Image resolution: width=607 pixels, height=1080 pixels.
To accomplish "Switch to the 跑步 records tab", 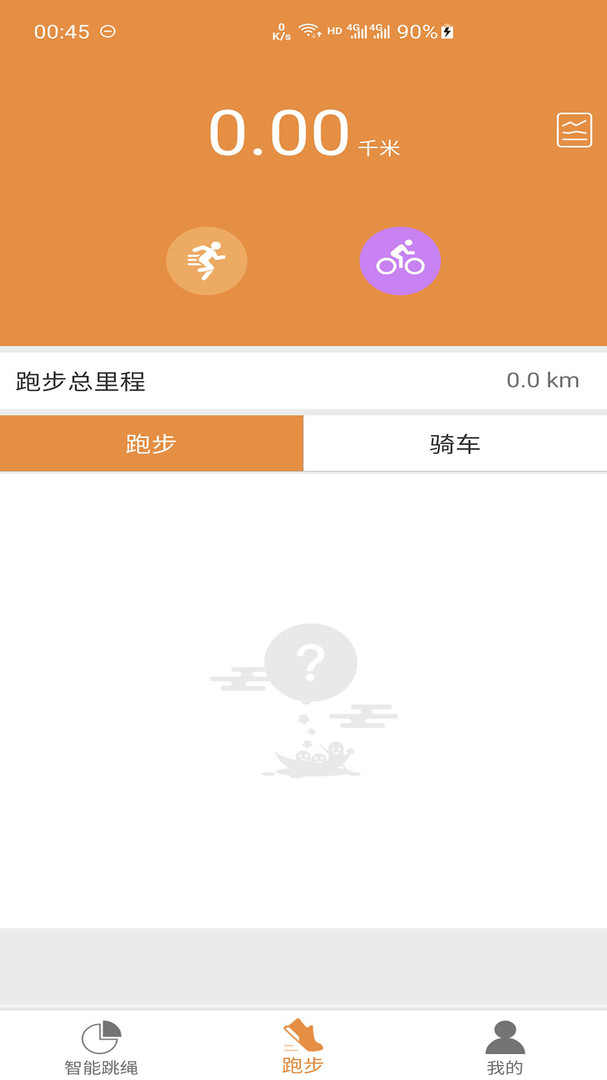I will 151,443.
